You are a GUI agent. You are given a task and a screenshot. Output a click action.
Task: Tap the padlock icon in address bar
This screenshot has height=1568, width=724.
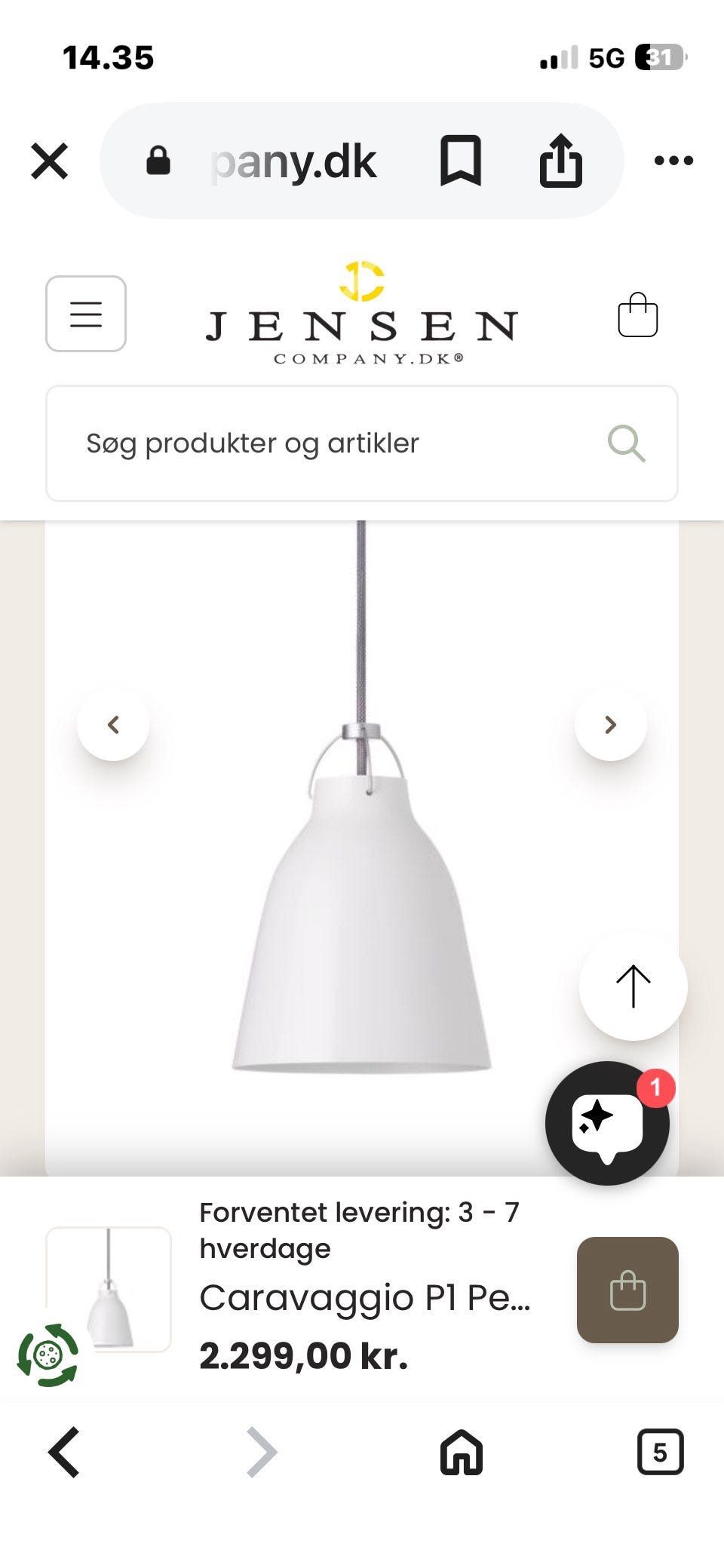[x=159, y=161]
